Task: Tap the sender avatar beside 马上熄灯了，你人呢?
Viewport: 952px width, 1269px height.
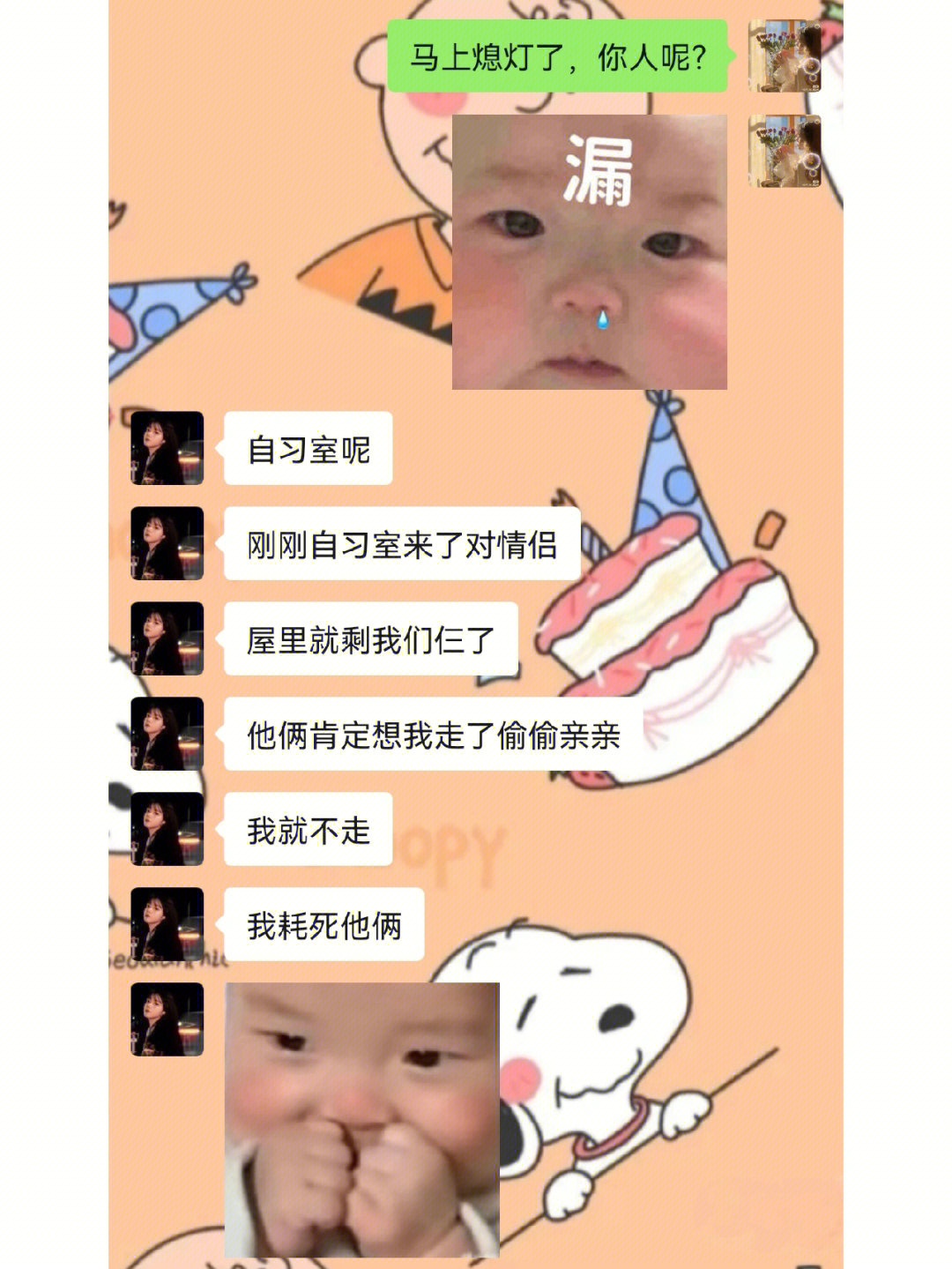Action: (784, 56)
